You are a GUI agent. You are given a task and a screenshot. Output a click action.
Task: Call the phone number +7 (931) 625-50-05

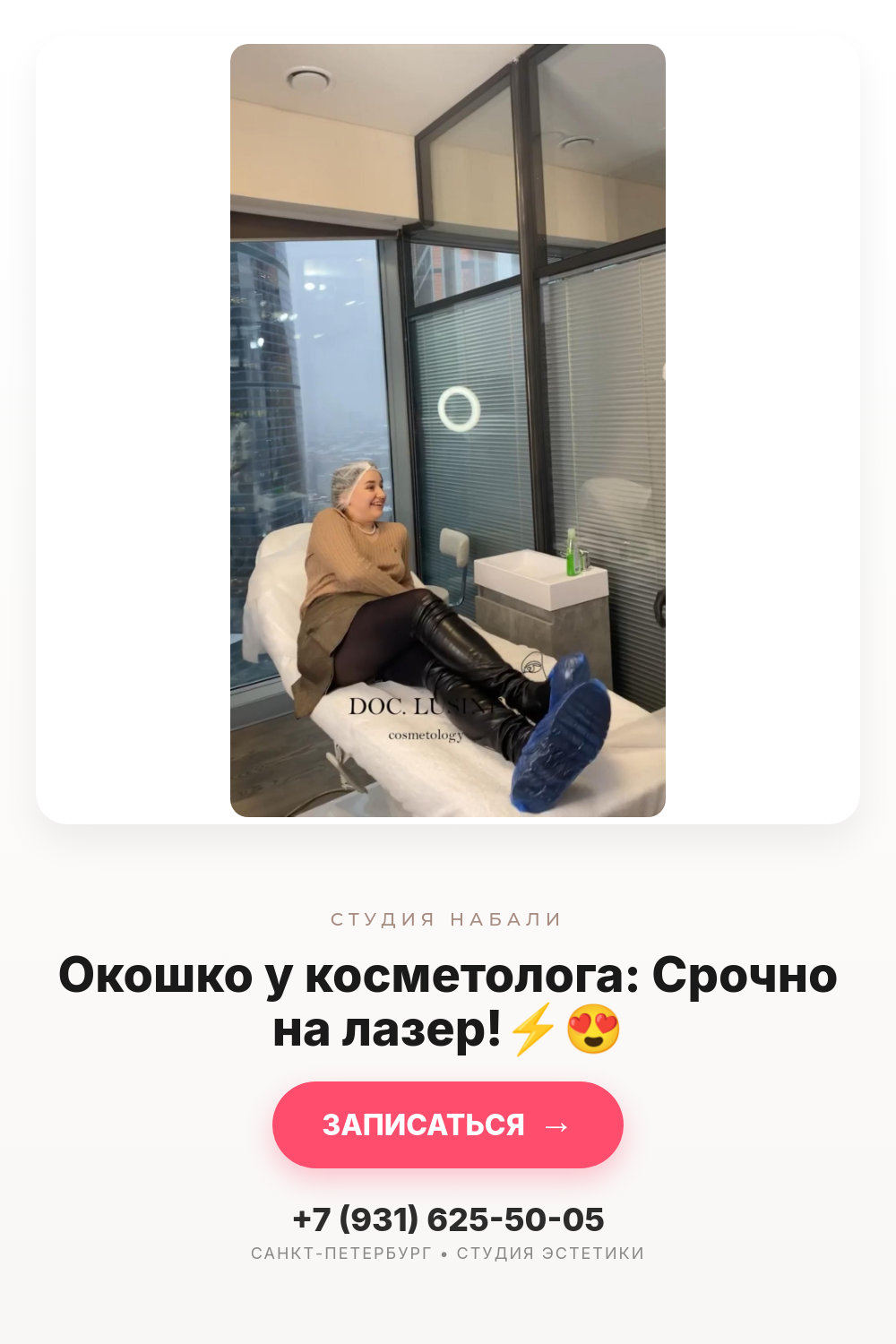coord(448,1219)
